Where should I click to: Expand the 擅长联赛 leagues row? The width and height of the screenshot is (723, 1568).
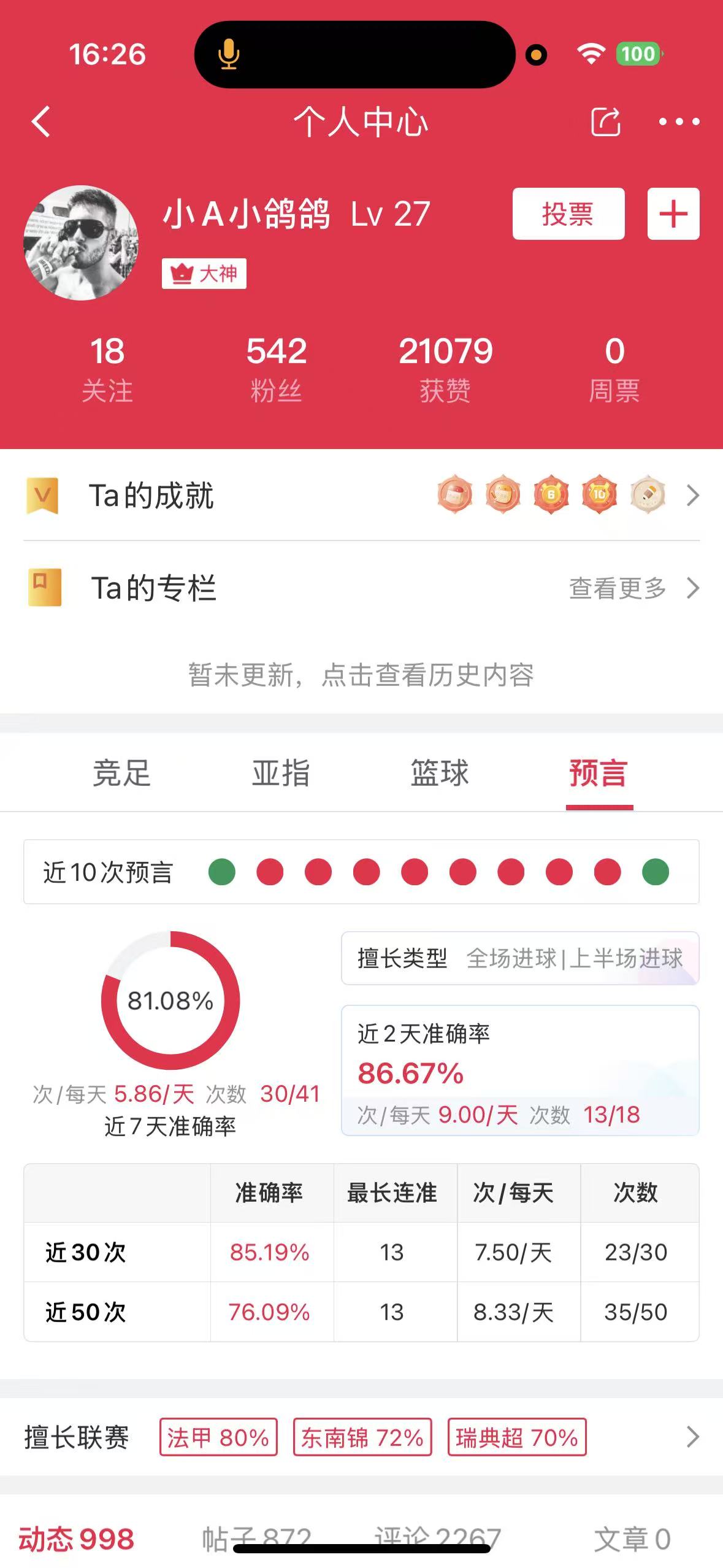pos(692,1437)
